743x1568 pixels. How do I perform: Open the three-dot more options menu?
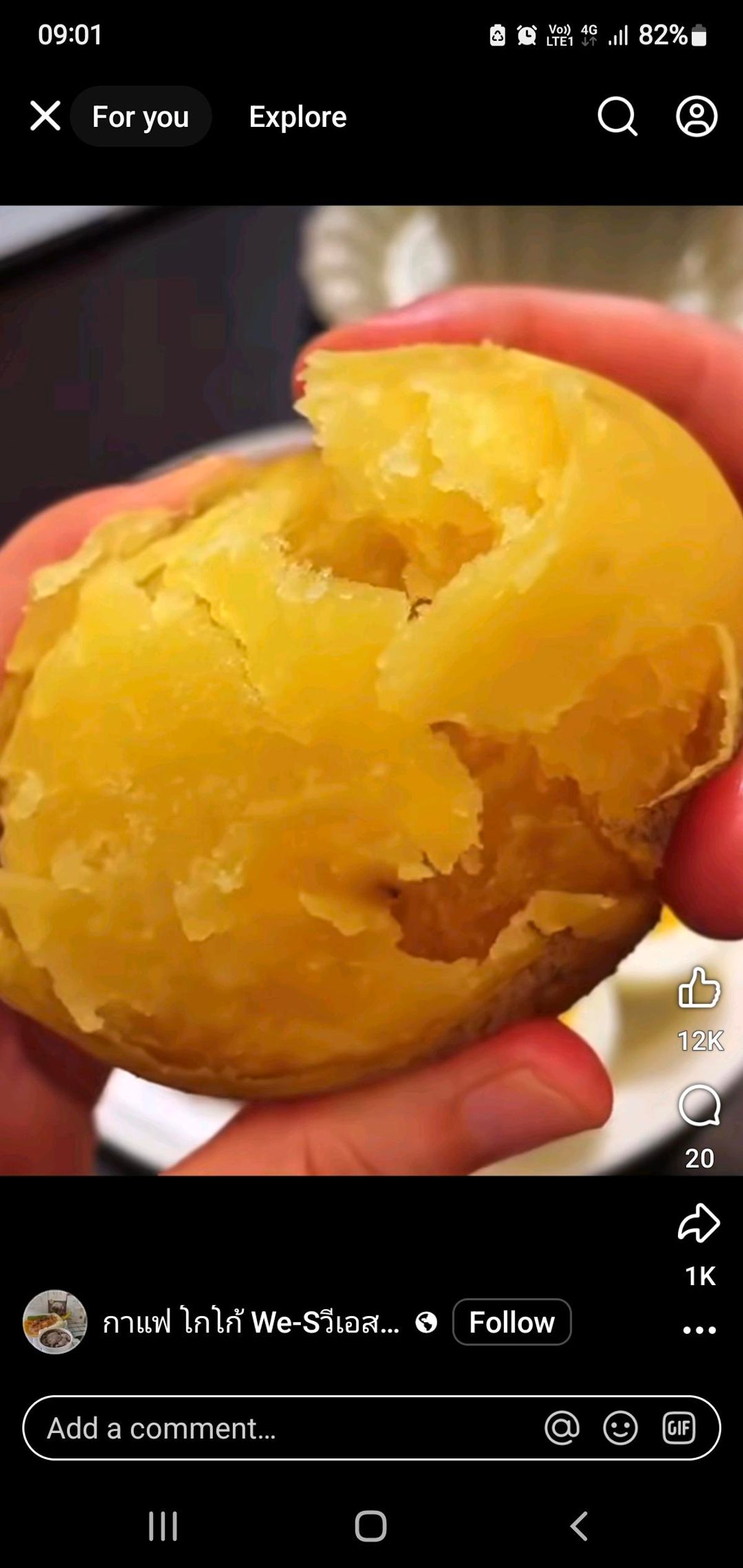point(700,1329)
